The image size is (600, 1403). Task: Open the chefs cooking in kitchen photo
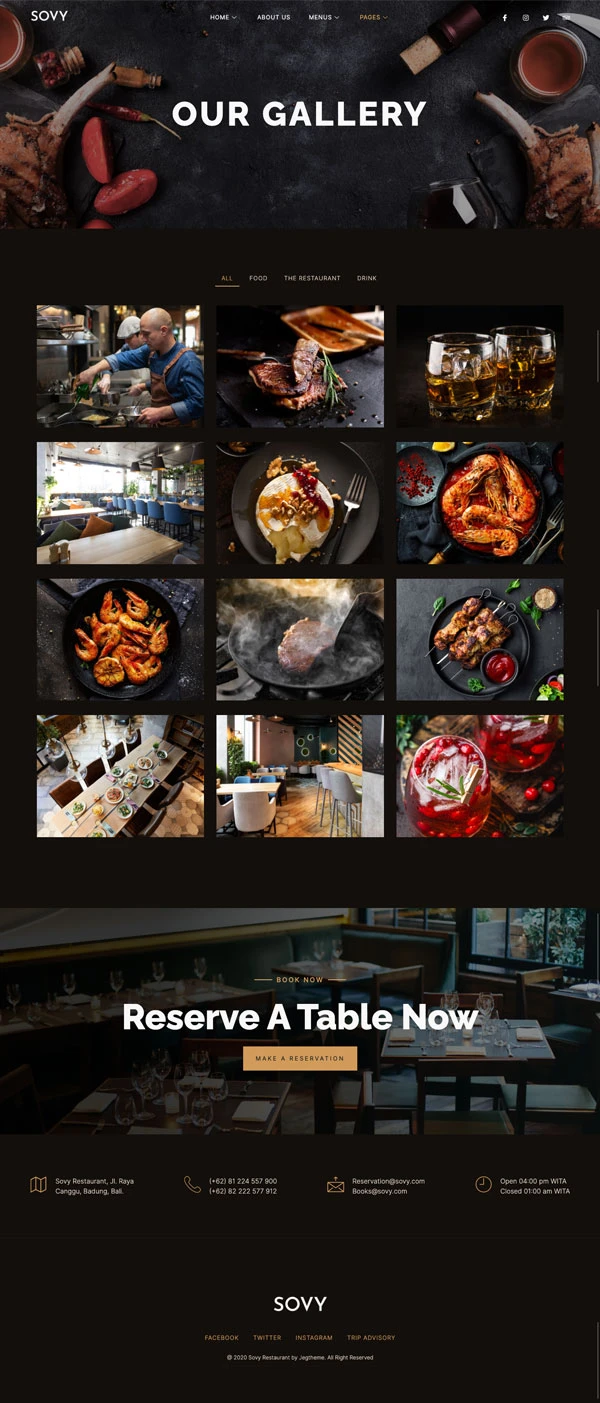(120, 366)
